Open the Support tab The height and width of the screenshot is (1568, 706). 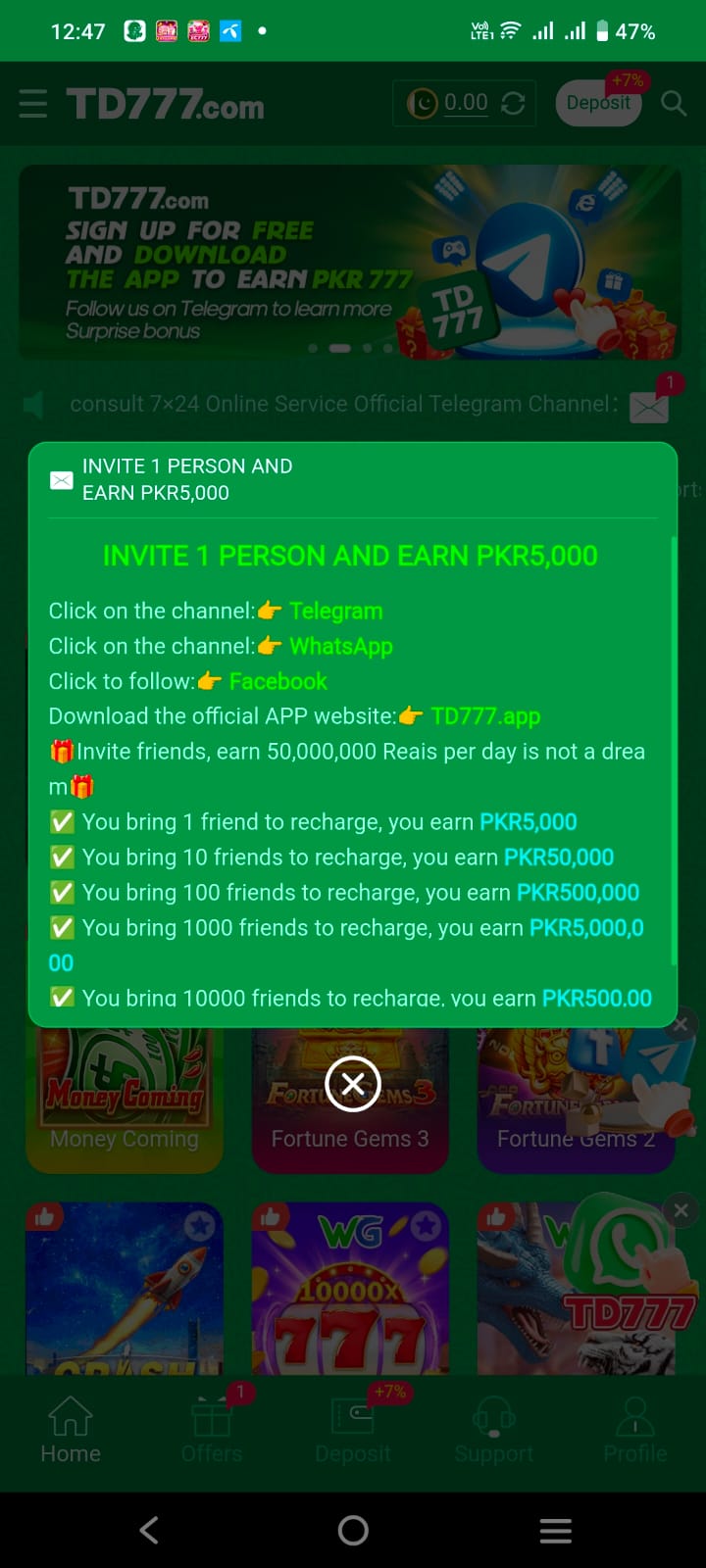coord(494,1431)
